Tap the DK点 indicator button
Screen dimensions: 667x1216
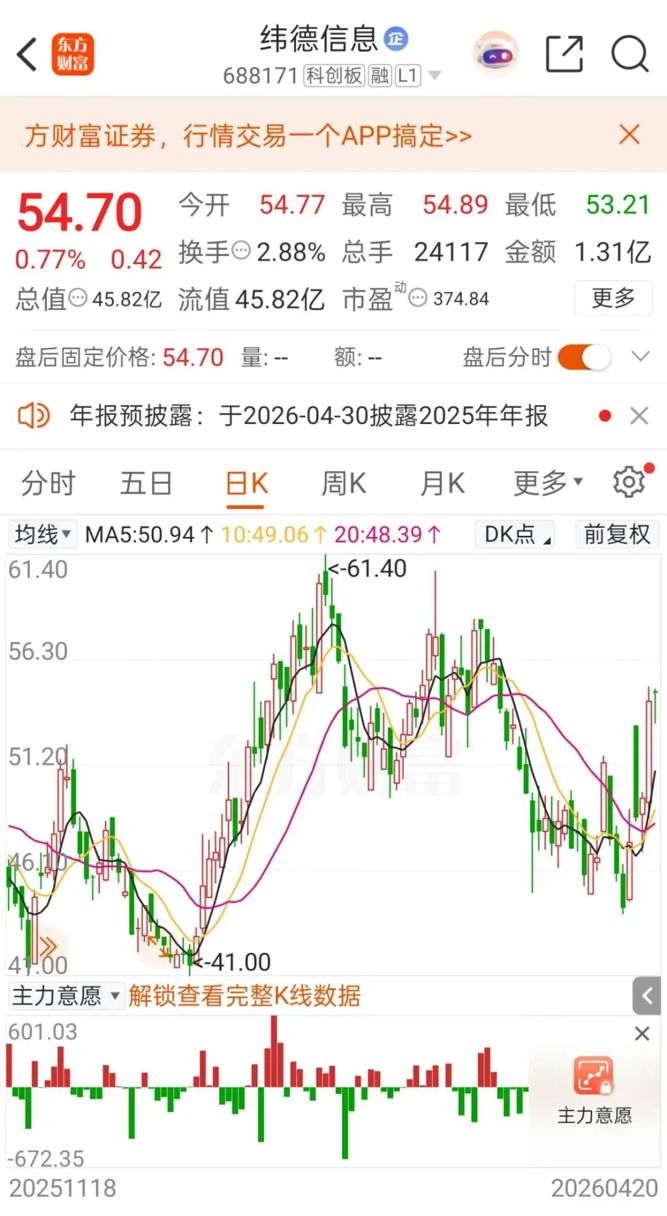click(x=518, y=535)
